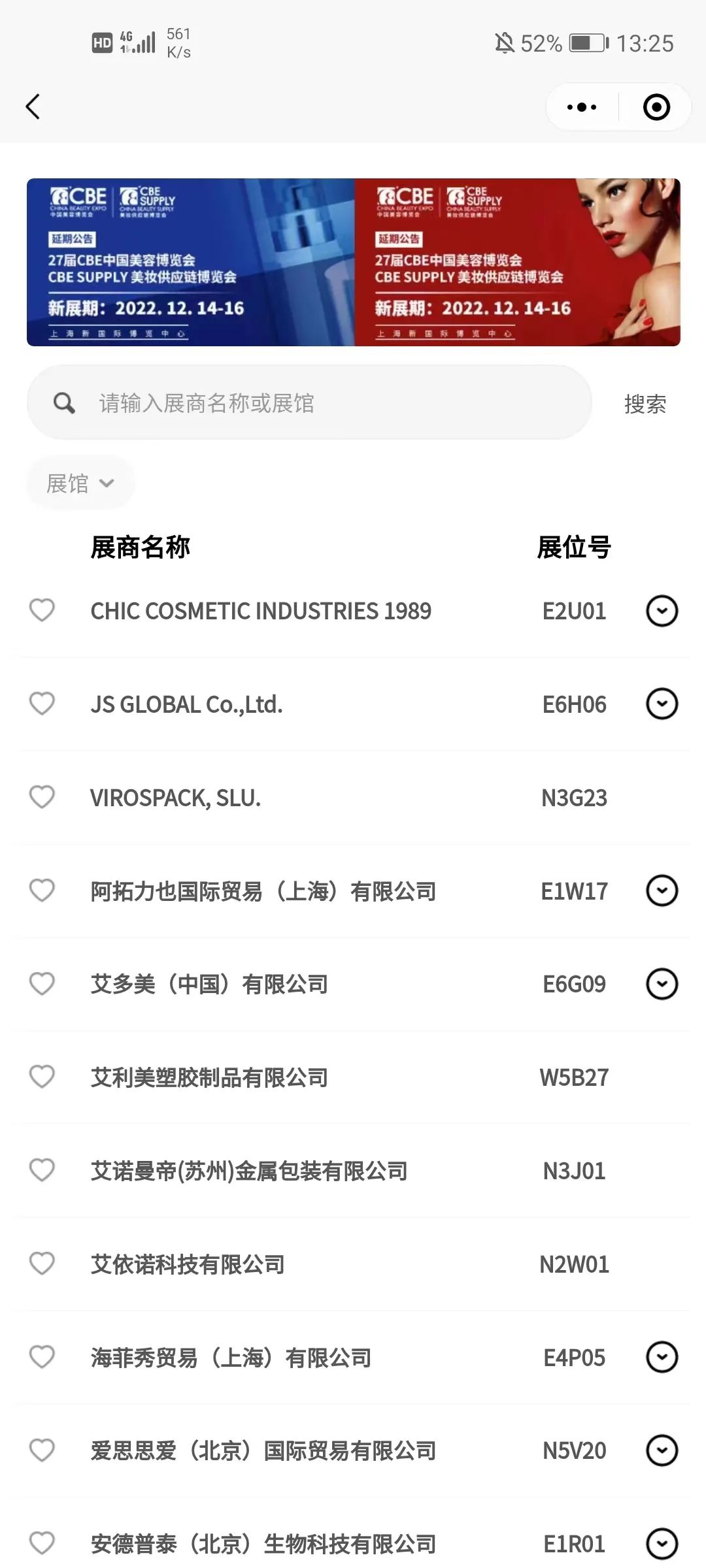Viewport: 706px width, 1568px height.
Task: Expand details for booth E2U01
Action: 662,611
